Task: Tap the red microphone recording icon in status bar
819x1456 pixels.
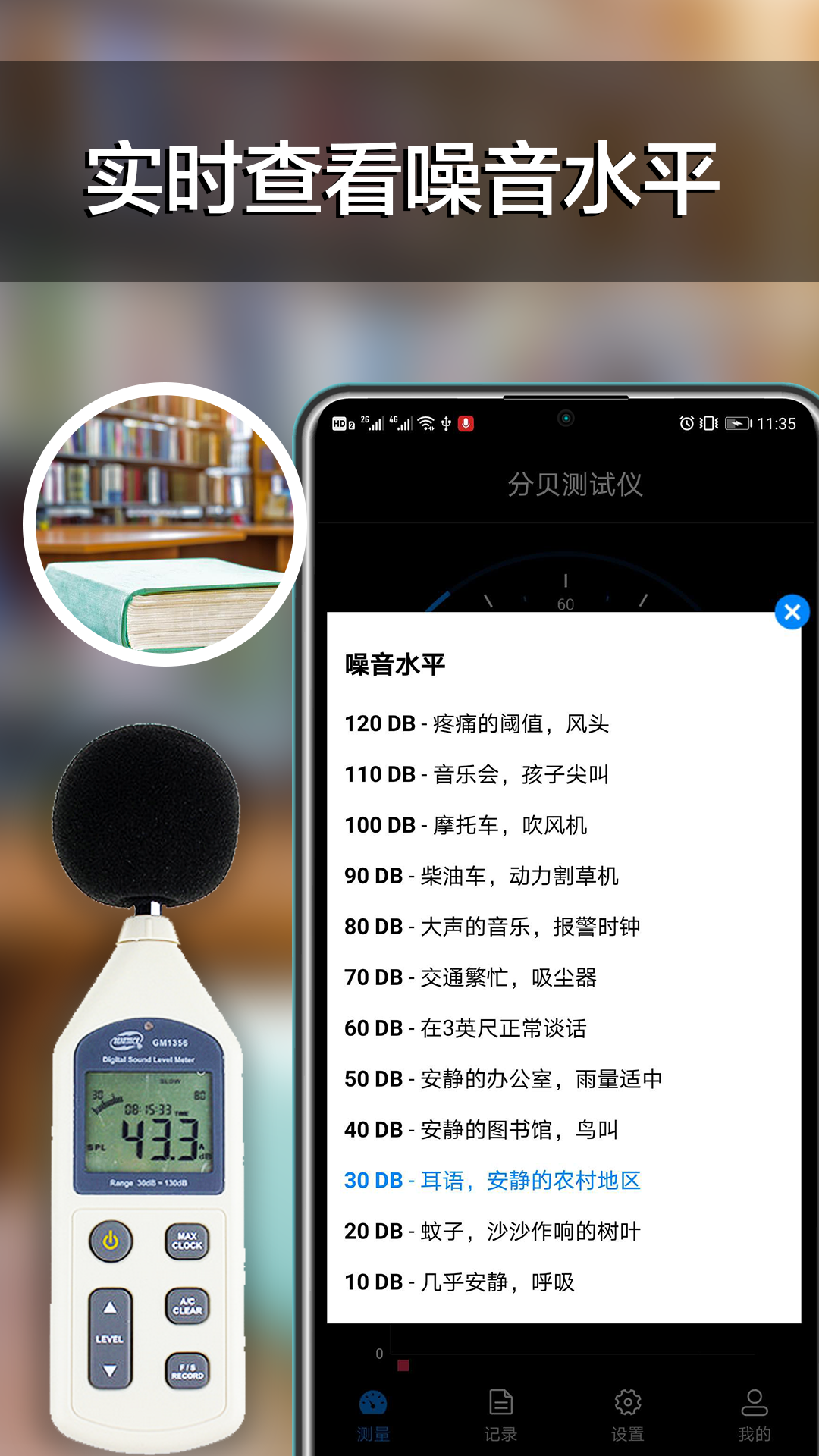Action: tap(466, 425)
